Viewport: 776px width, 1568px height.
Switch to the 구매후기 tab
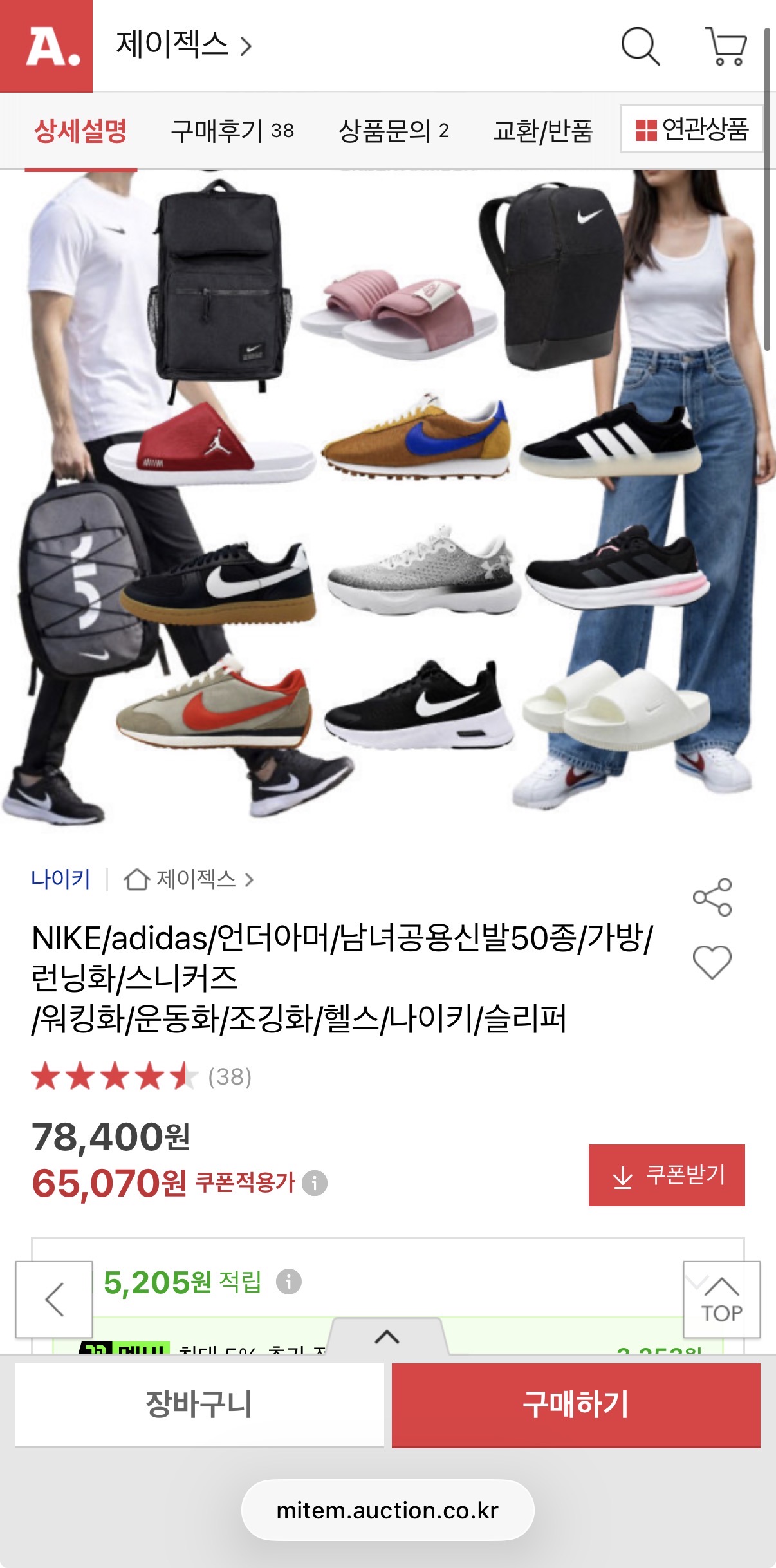tap(232, 131)
